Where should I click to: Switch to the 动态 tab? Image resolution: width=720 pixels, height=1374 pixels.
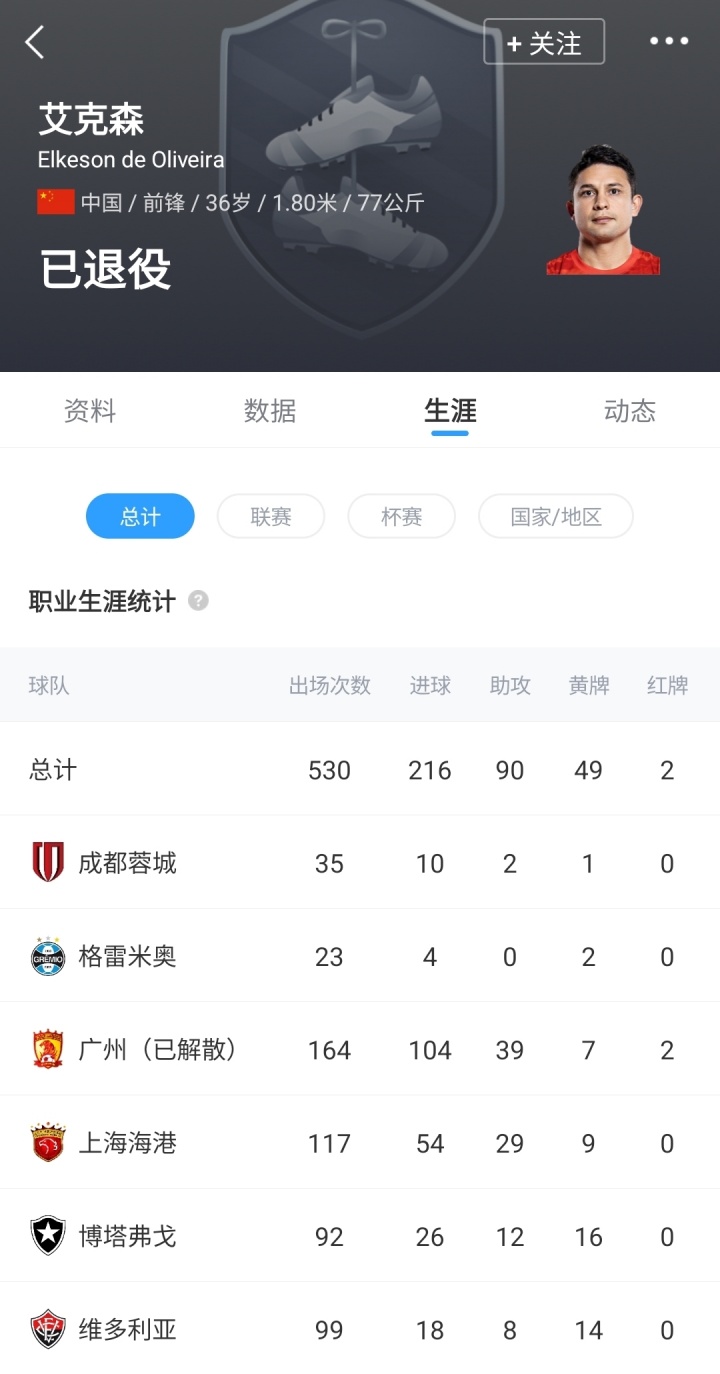coord(629,410)
